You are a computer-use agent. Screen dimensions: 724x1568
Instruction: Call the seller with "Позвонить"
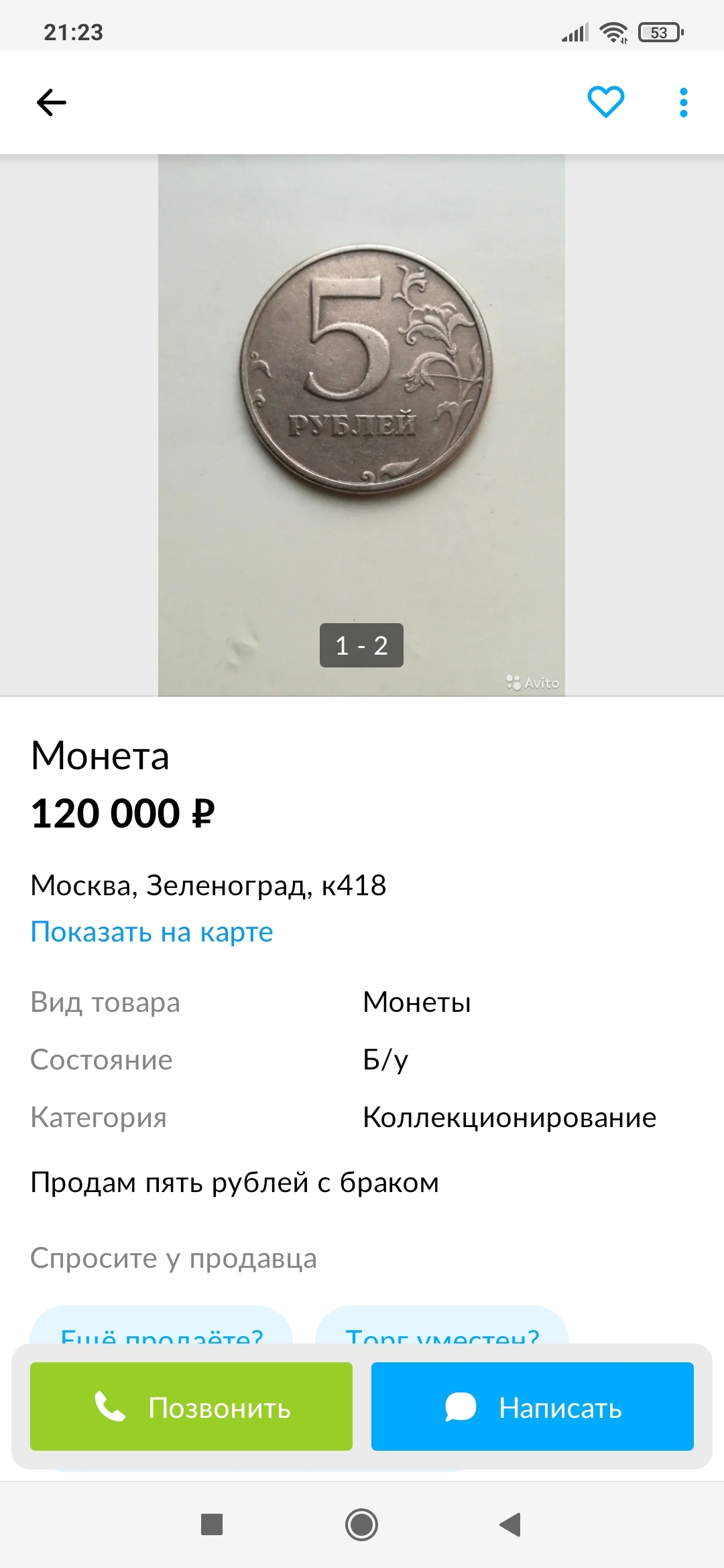191,1407
